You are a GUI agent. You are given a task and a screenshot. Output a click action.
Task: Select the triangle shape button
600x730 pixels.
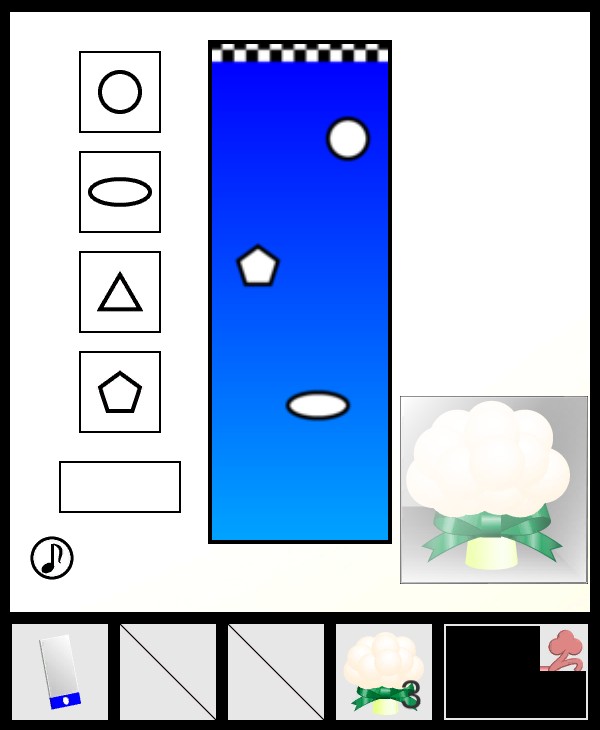coord(120,292)
